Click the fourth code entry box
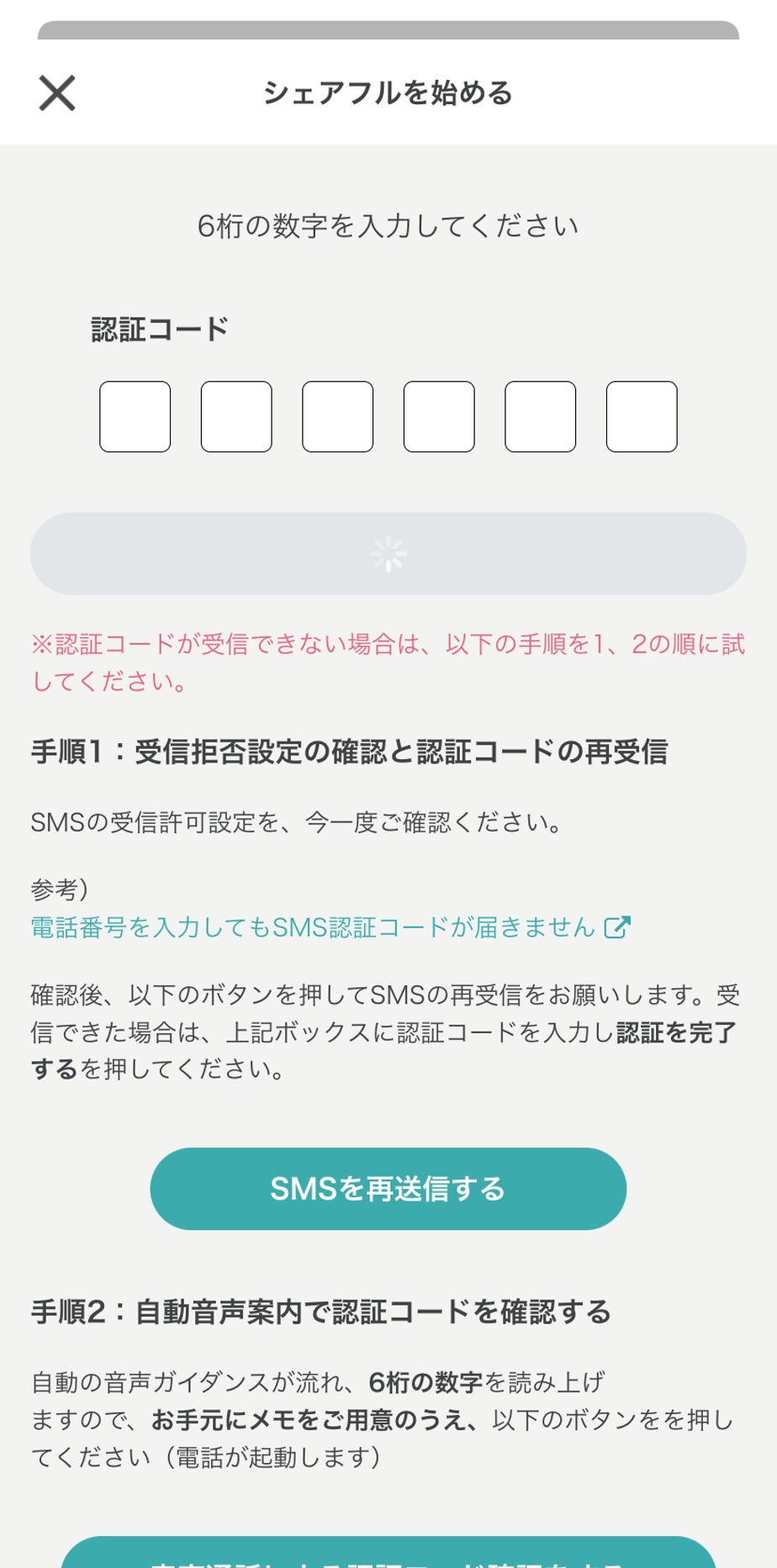 point(439,416)
